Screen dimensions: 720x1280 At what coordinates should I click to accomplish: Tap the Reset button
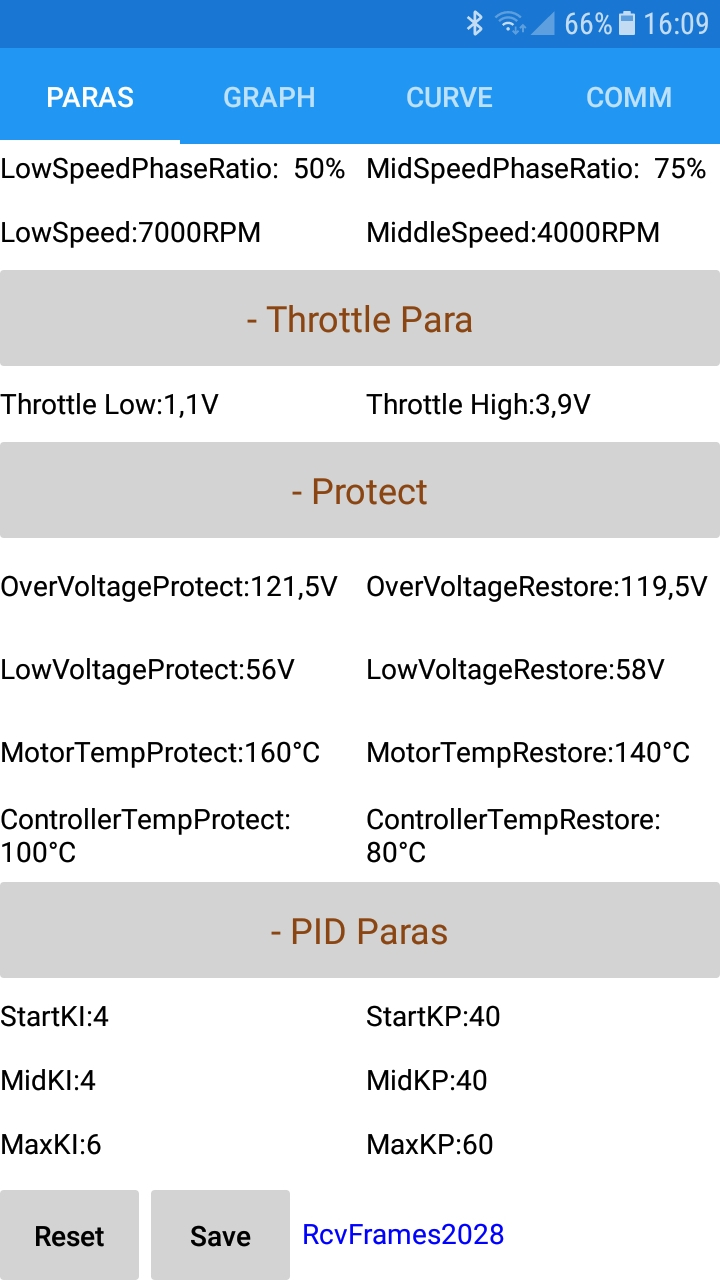point(69,1235)
